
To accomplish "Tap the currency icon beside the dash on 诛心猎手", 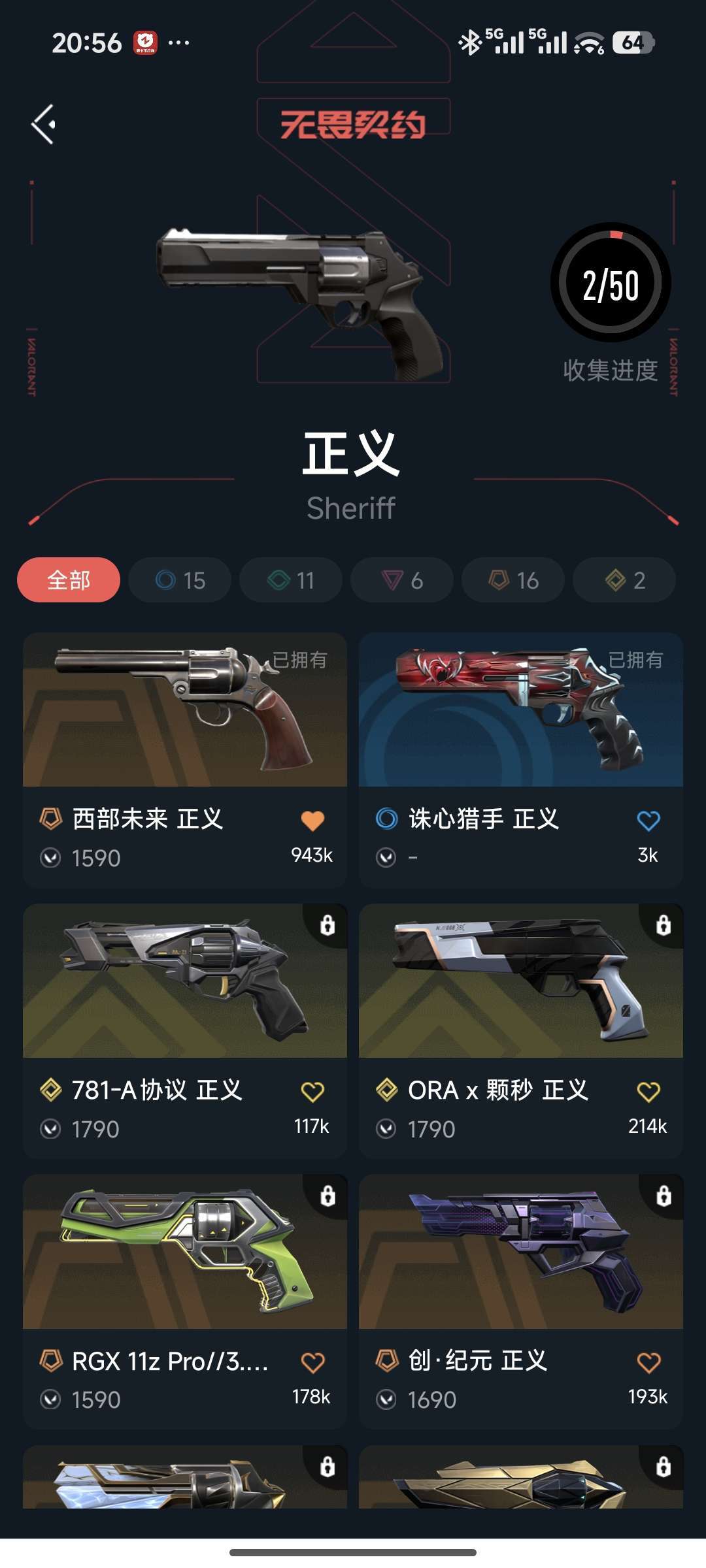I will point(384,858).
